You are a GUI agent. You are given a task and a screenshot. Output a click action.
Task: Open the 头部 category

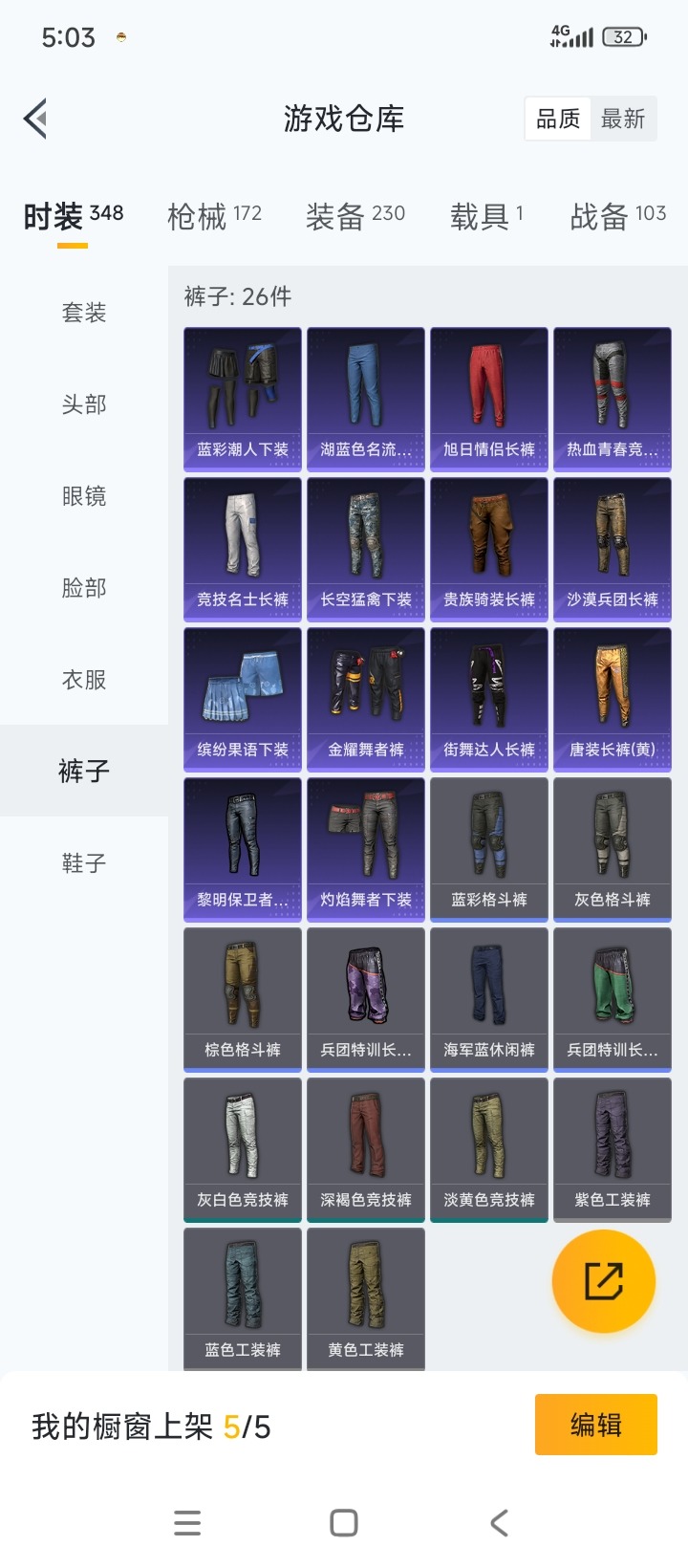point(84,404)
